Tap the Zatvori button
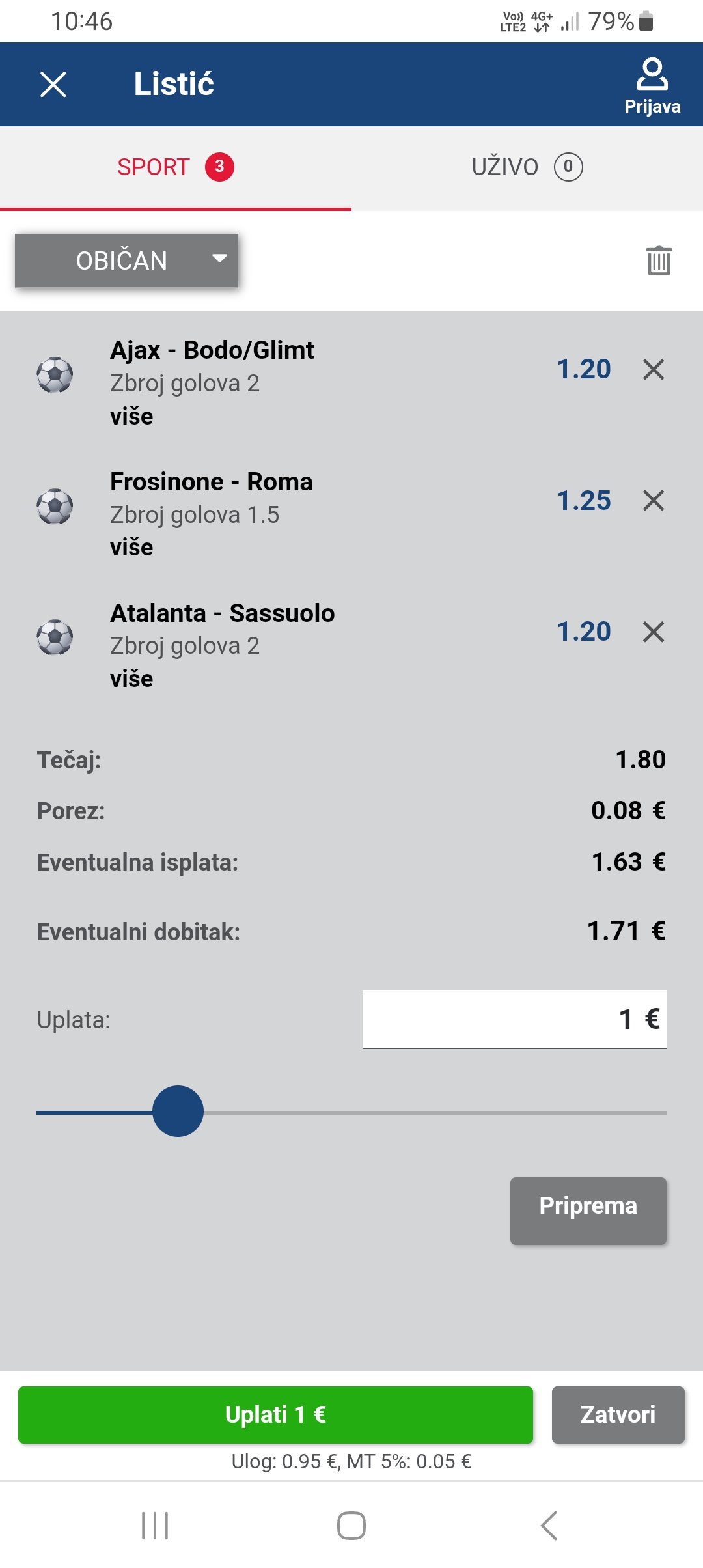This screenshot has height=1568, width=703. pyautogui.click(x=618, y=1414)
